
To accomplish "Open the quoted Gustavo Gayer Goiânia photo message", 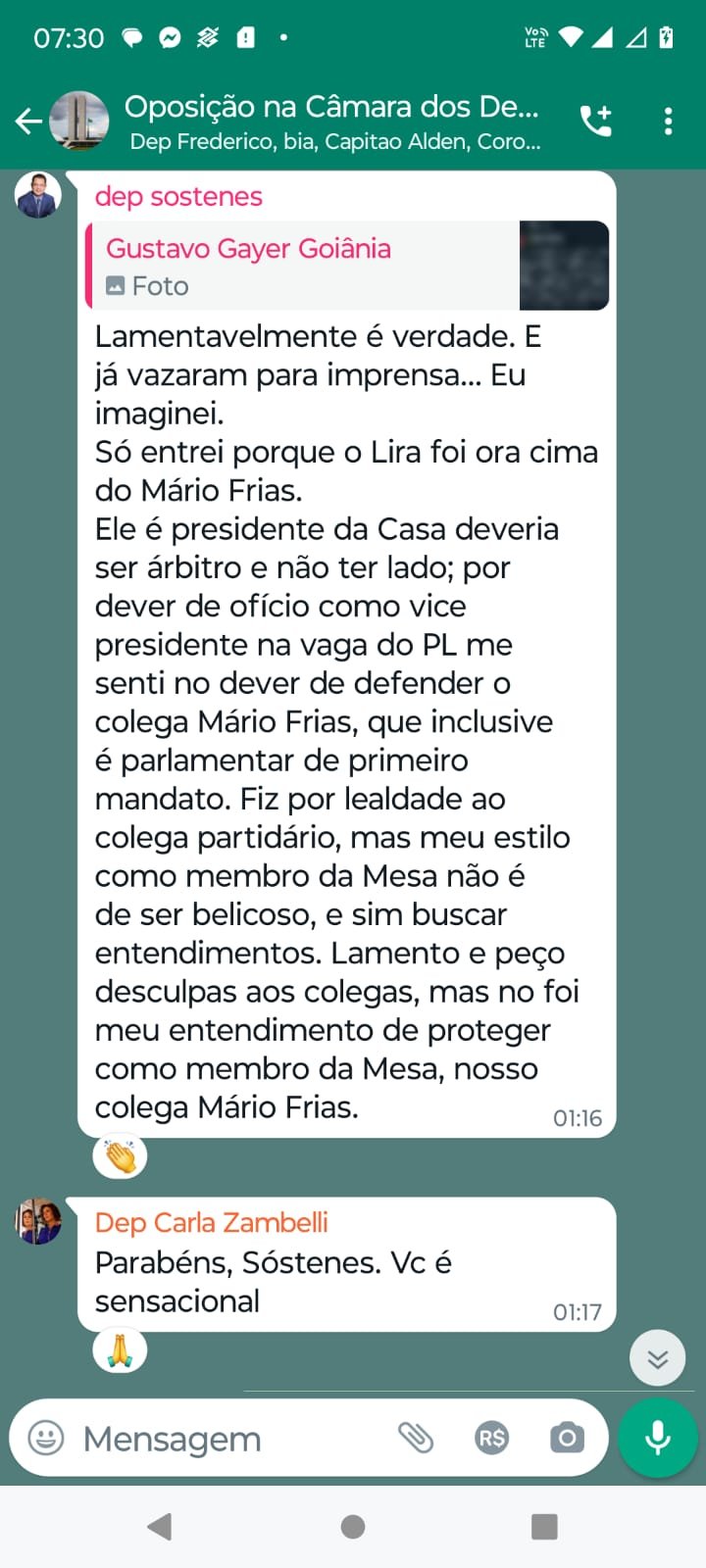I will coord(348,267).
